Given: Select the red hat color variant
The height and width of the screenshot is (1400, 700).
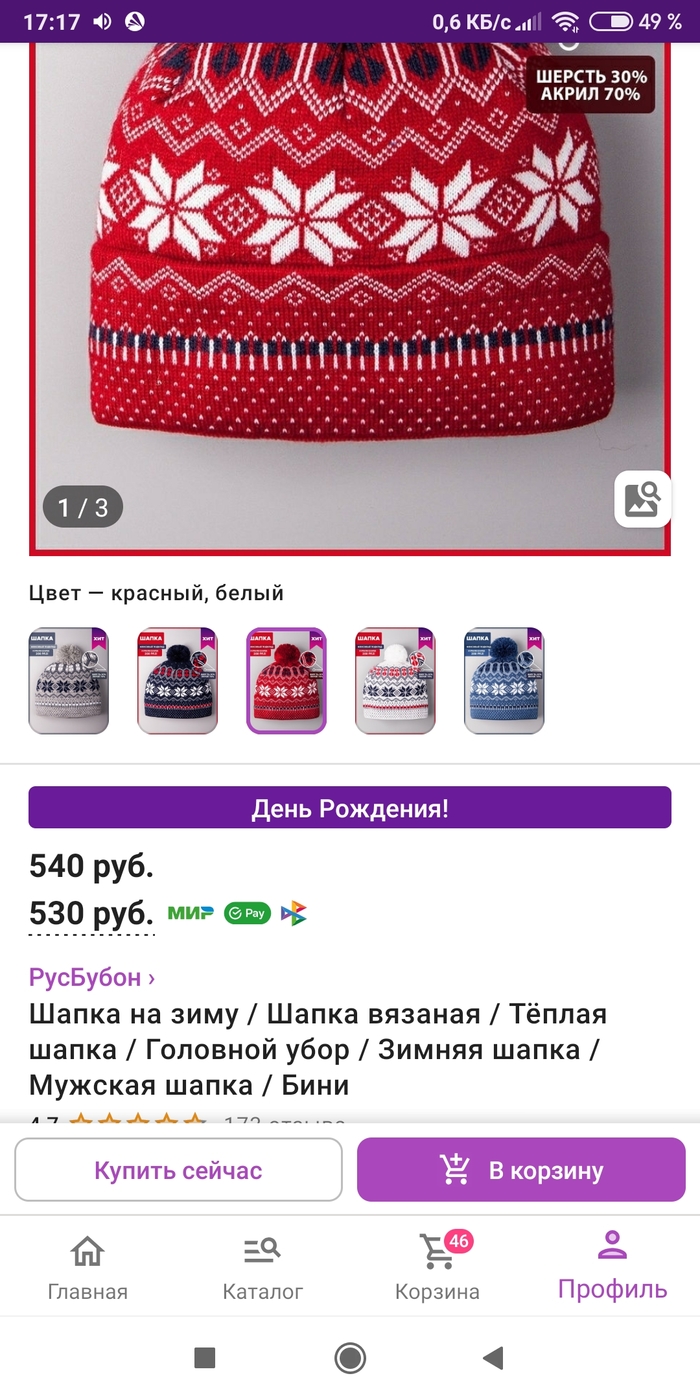Looking at the screenshot, I should (x=287, y=681).
